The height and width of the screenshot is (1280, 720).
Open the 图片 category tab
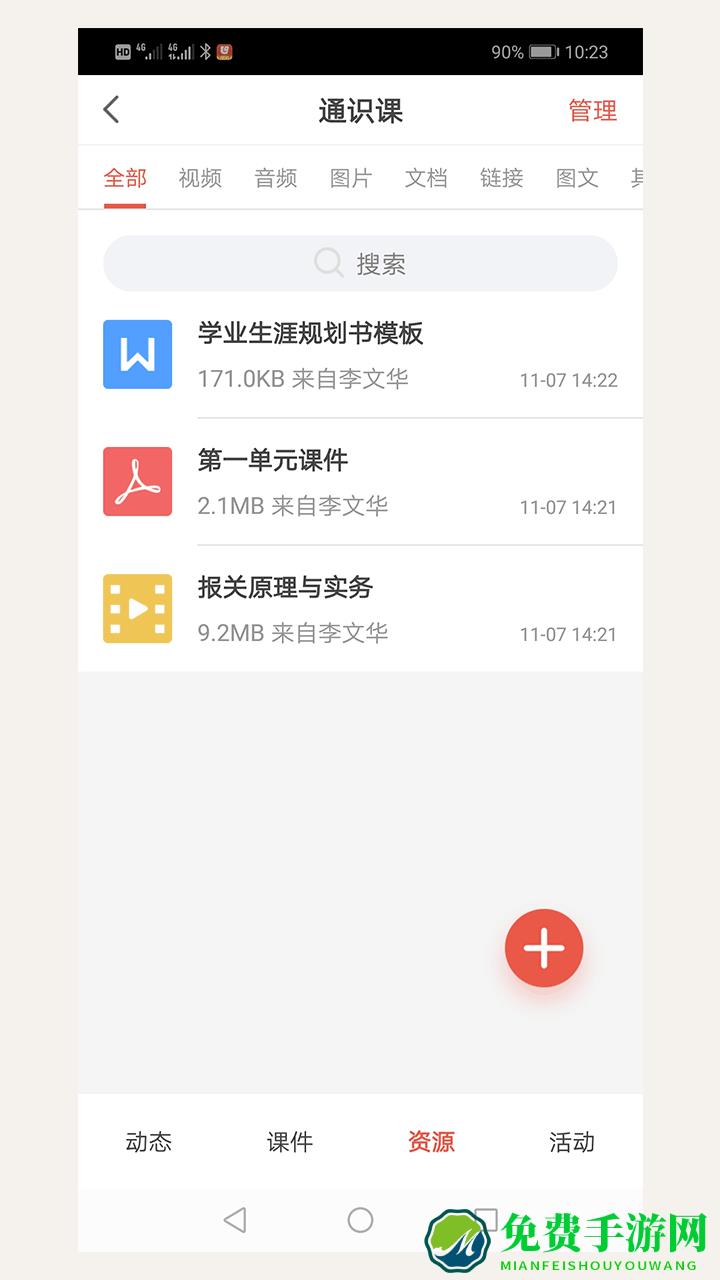350,178
